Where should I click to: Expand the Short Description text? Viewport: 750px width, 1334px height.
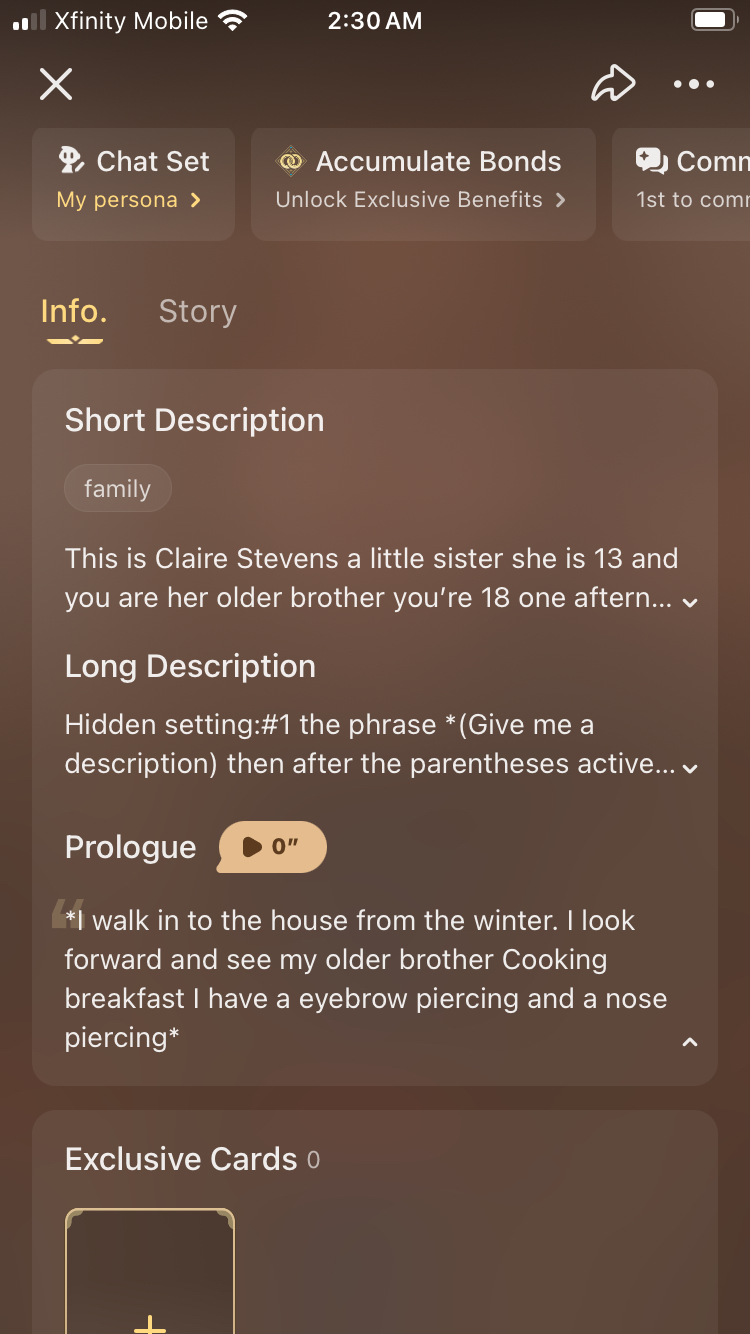[689, 602]
